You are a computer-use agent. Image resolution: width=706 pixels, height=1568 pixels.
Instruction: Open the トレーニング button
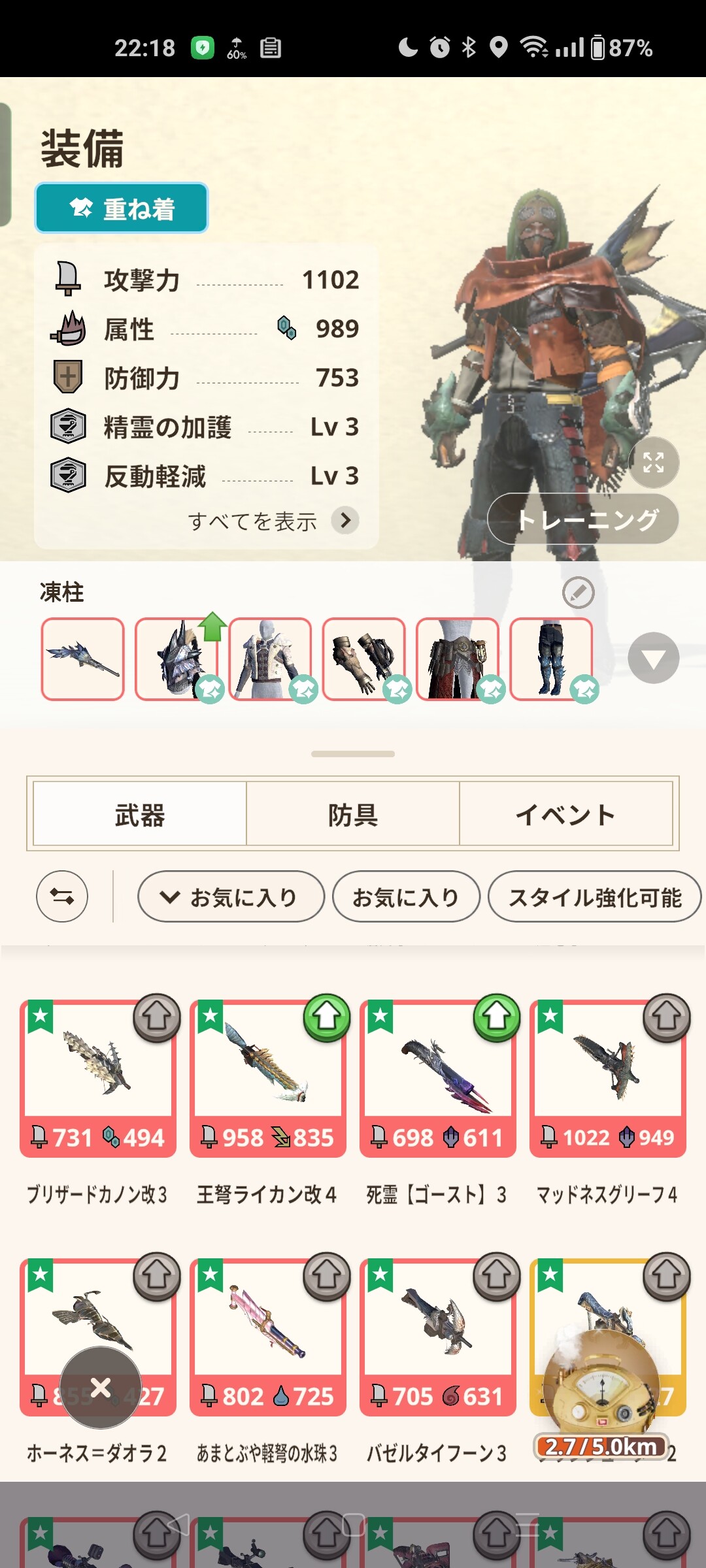tap(583, 519)
